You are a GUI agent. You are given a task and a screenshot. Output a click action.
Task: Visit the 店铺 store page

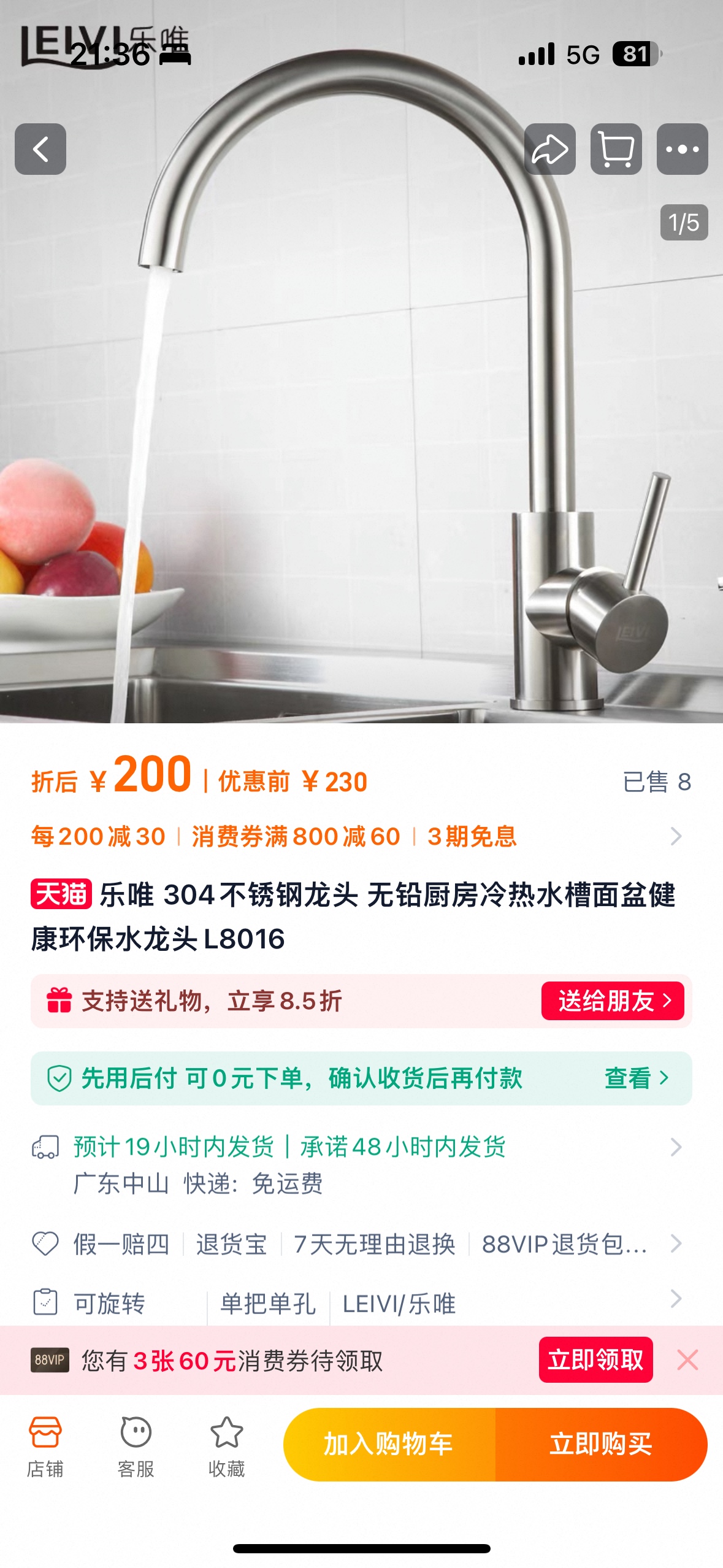coord(45,1446)
